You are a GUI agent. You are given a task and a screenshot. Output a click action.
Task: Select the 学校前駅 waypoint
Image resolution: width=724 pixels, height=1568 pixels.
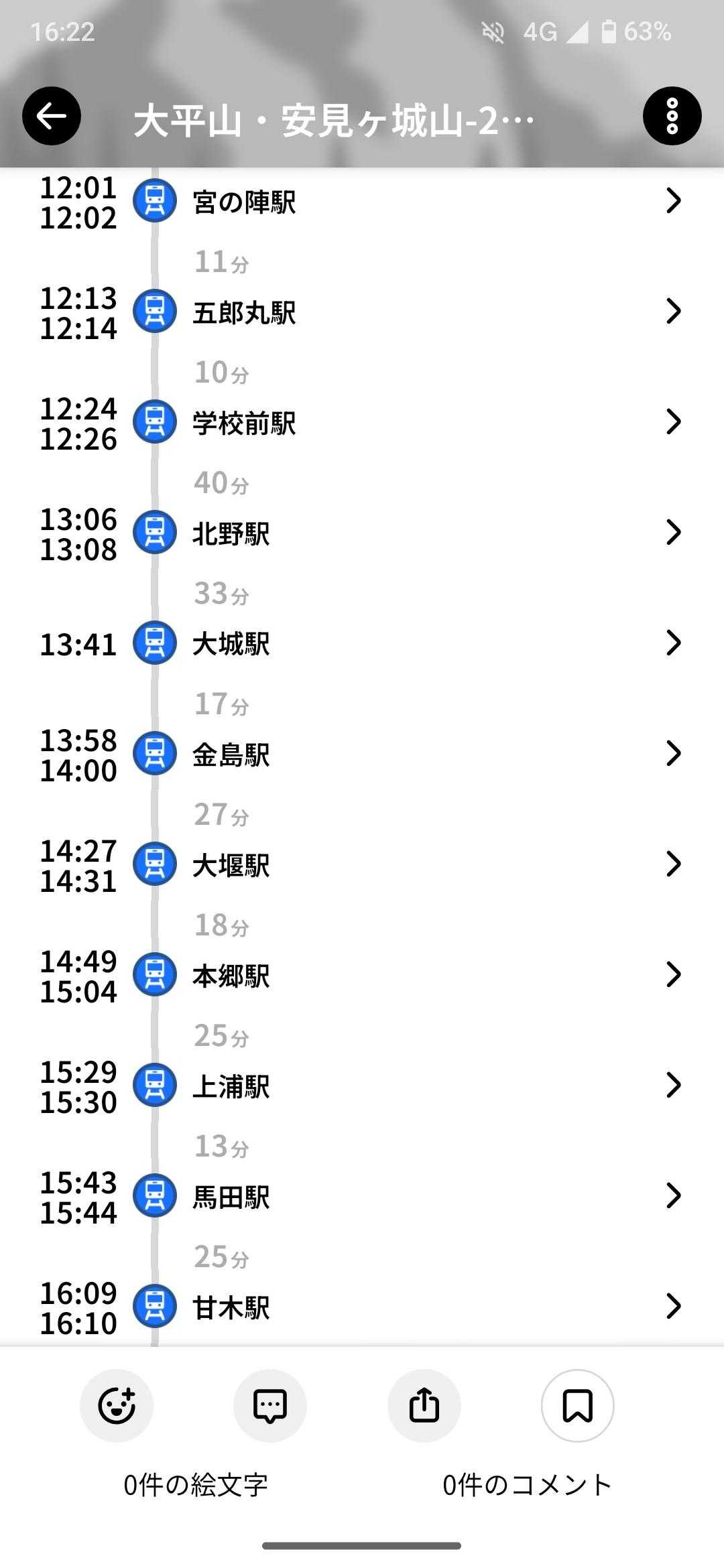tap(362, 422)
